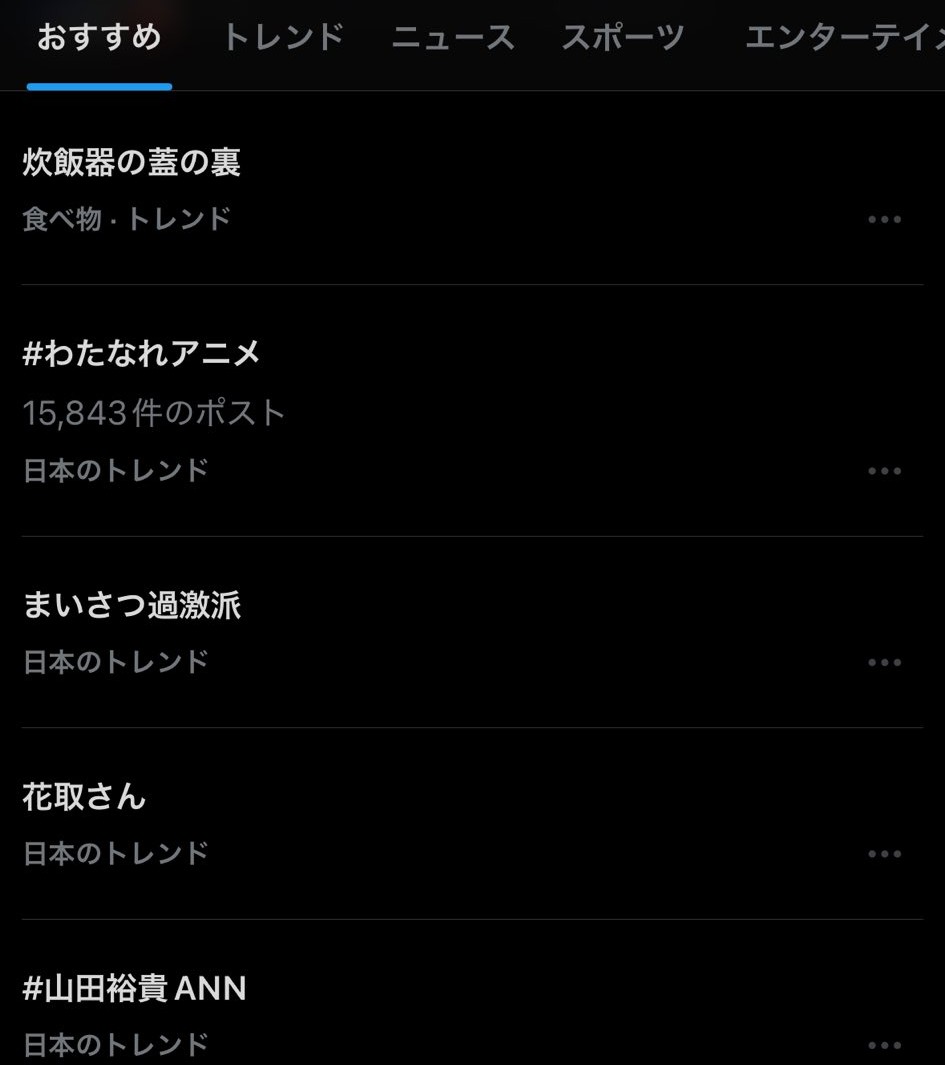Switch to the ニュース tab

(453, 38)
